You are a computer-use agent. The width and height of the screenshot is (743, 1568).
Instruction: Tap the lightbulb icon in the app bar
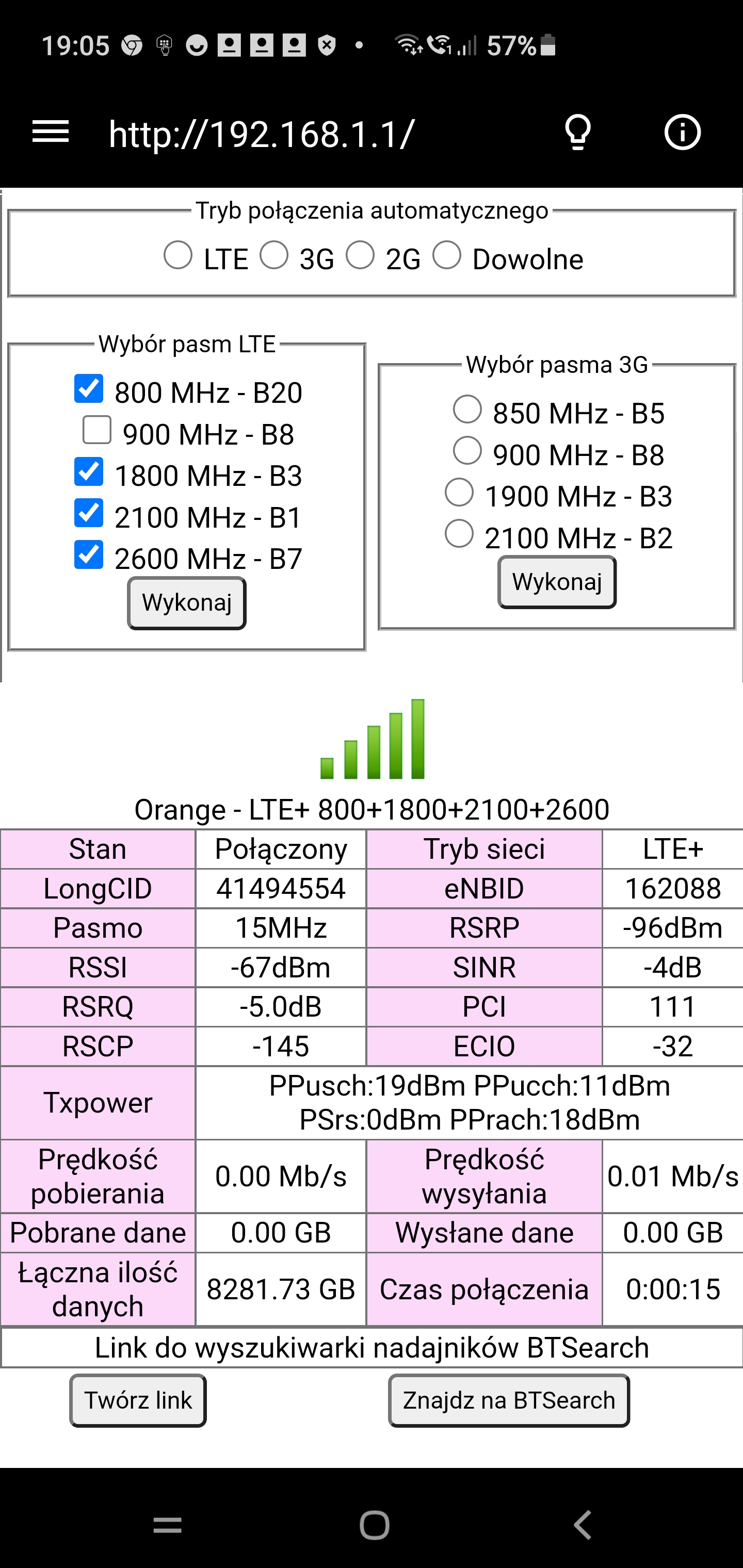(x=577, y=132)
